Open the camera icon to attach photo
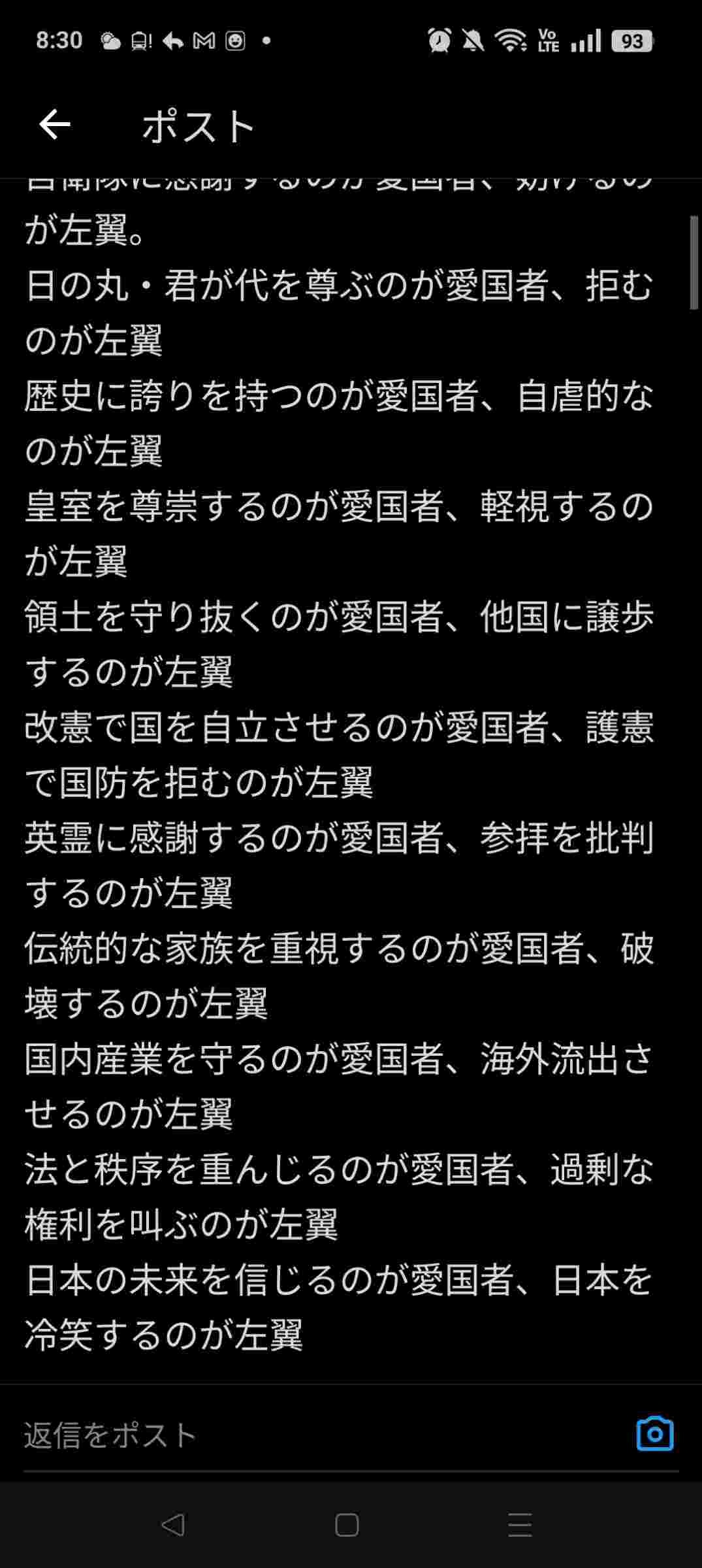 (x=654, y=1434)
